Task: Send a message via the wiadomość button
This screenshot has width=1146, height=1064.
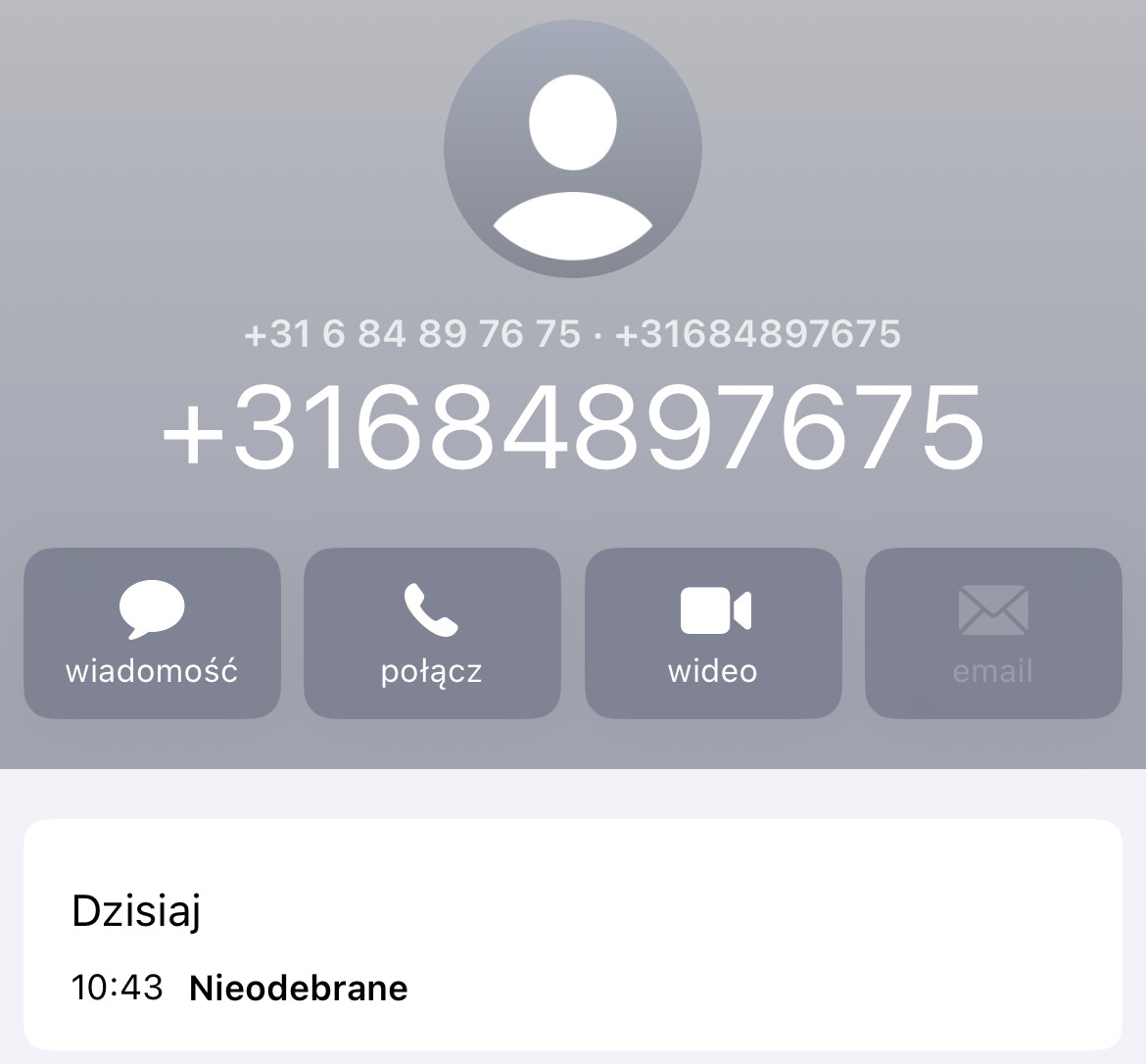Action: [152, 633]
